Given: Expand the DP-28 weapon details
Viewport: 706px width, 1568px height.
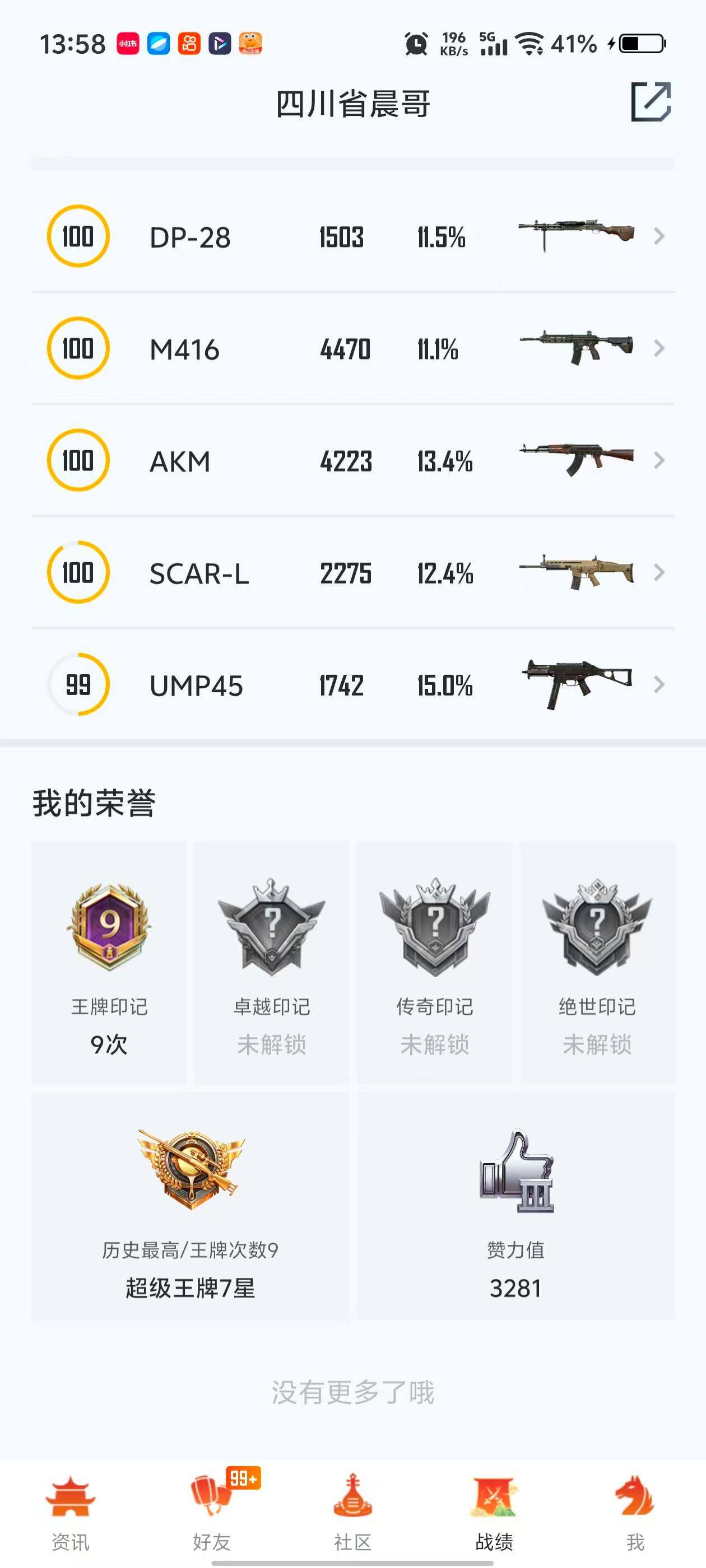Looking at the screenshot, I should click(x=659, y=237).
